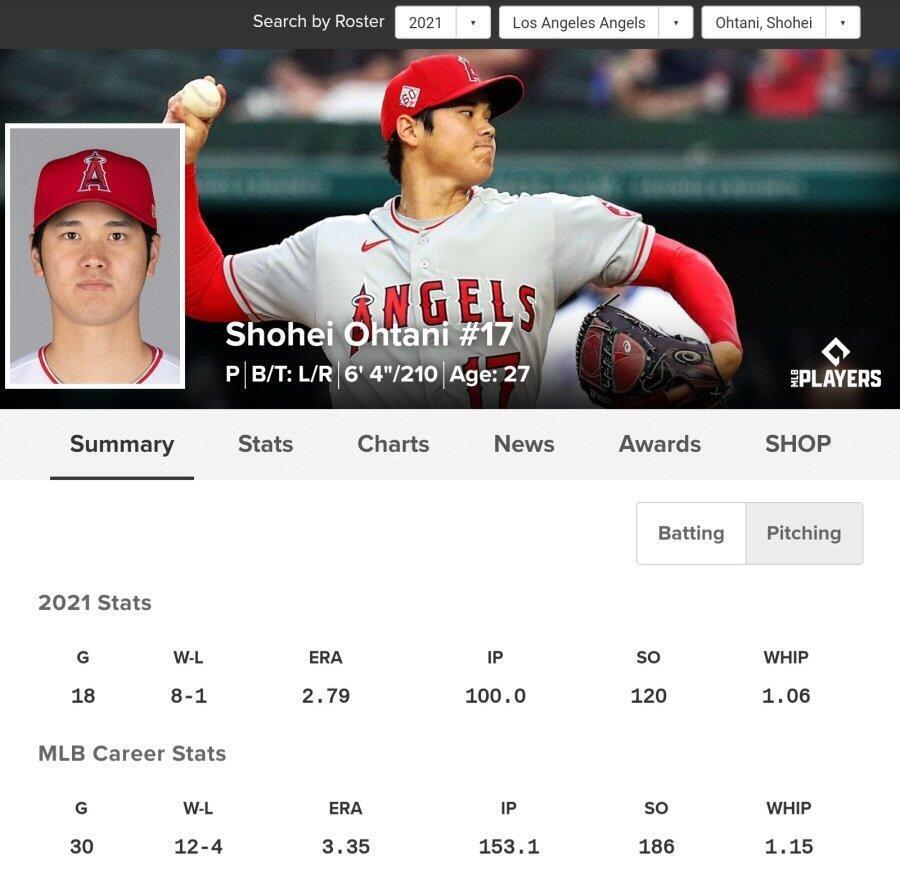Viewport: 900px width, 892px height.
Task: Go to the Charts tab
Action: (x=393, y=444)
